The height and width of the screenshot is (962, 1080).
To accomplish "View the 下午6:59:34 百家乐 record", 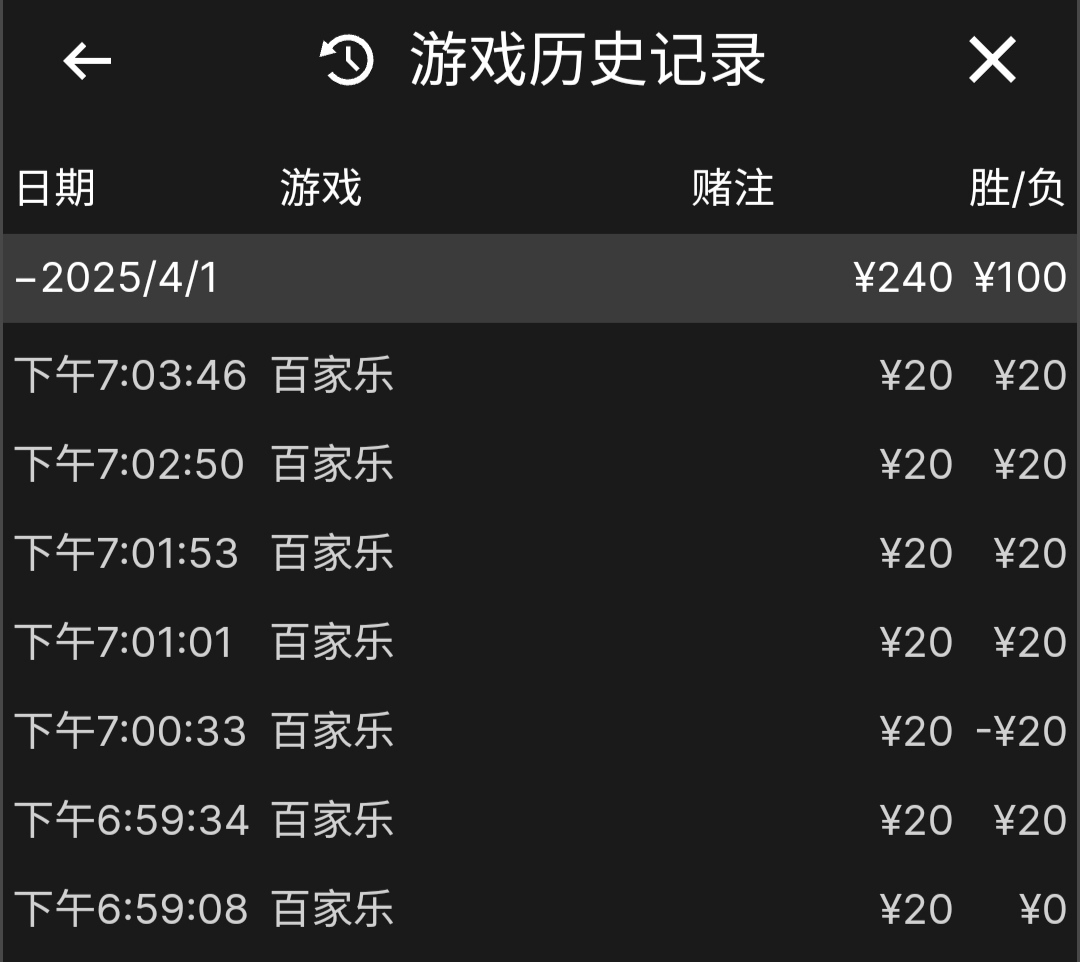I will point(540,820).
